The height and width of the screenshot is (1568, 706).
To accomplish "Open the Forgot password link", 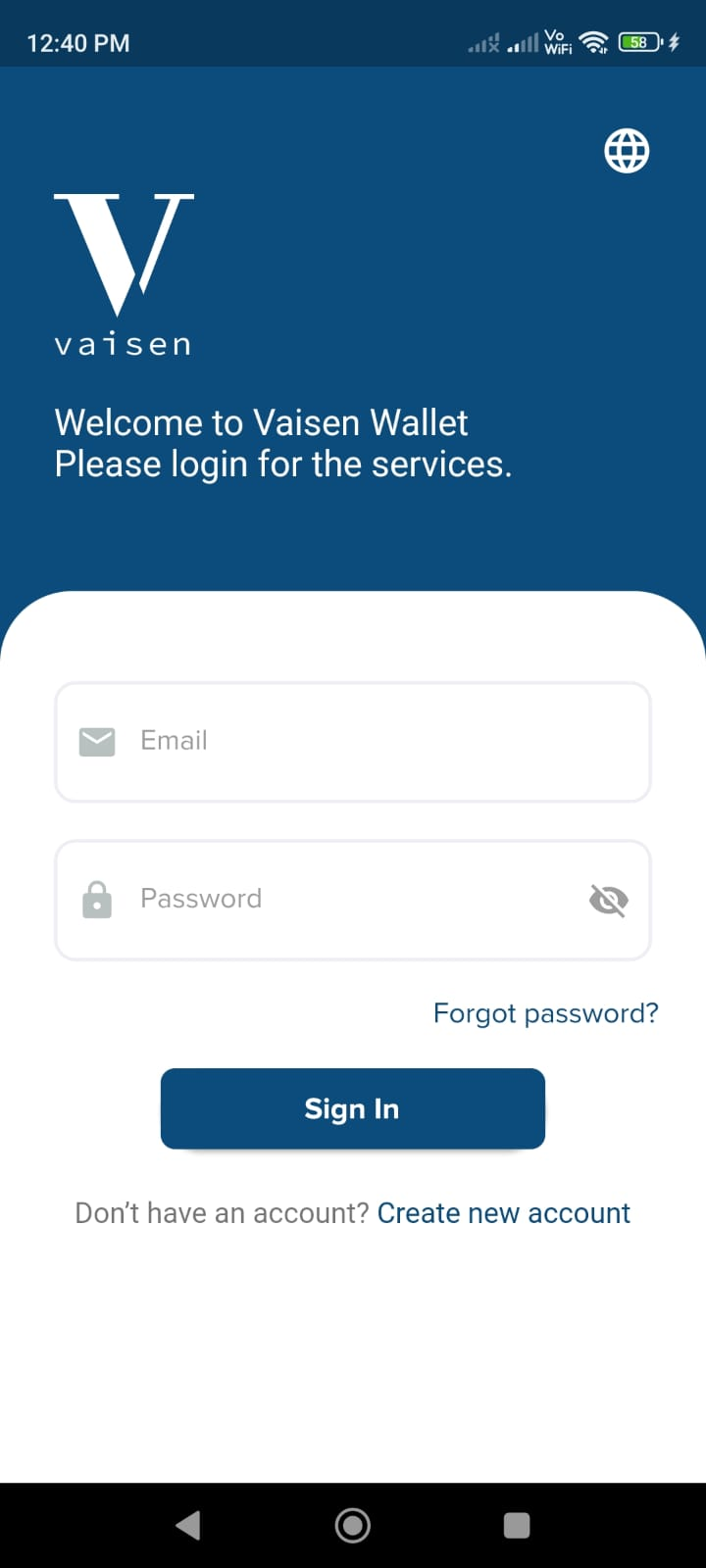I will pyautogui.click(x=545, y=1013).
